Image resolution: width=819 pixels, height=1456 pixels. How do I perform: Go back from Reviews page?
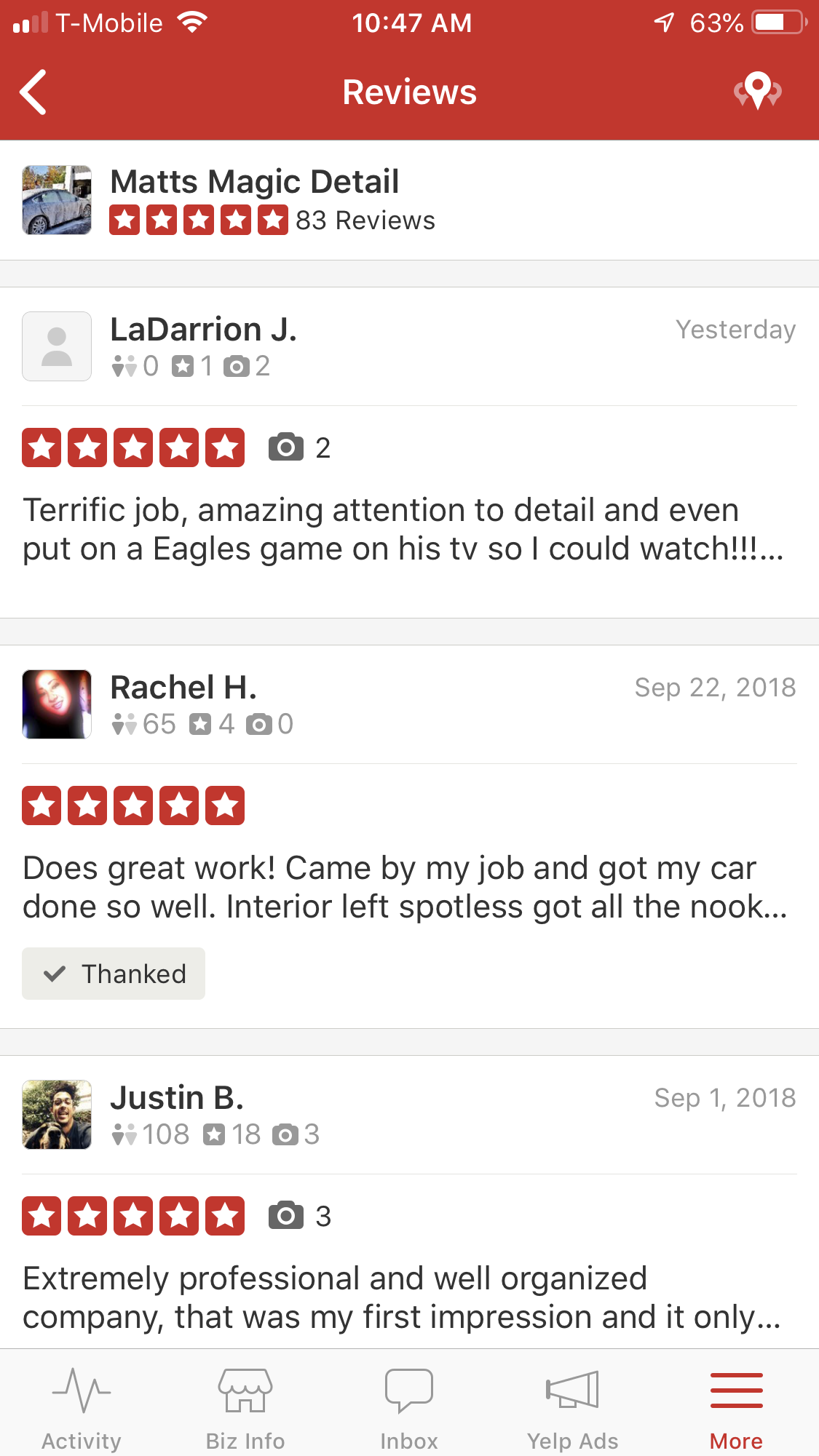tap(33, 92)
